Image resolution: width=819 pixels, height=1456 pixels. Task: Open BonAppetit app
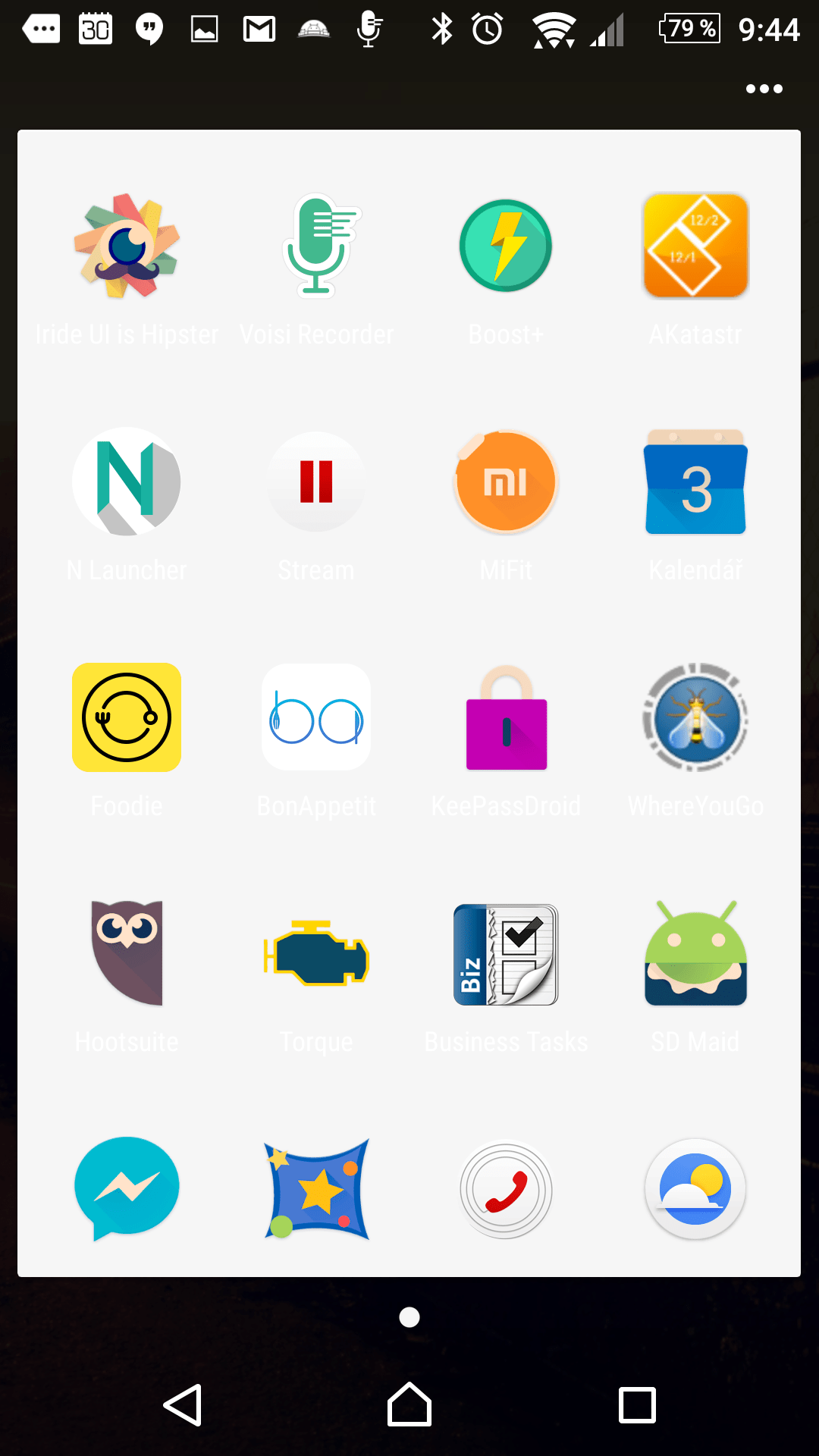316,717
